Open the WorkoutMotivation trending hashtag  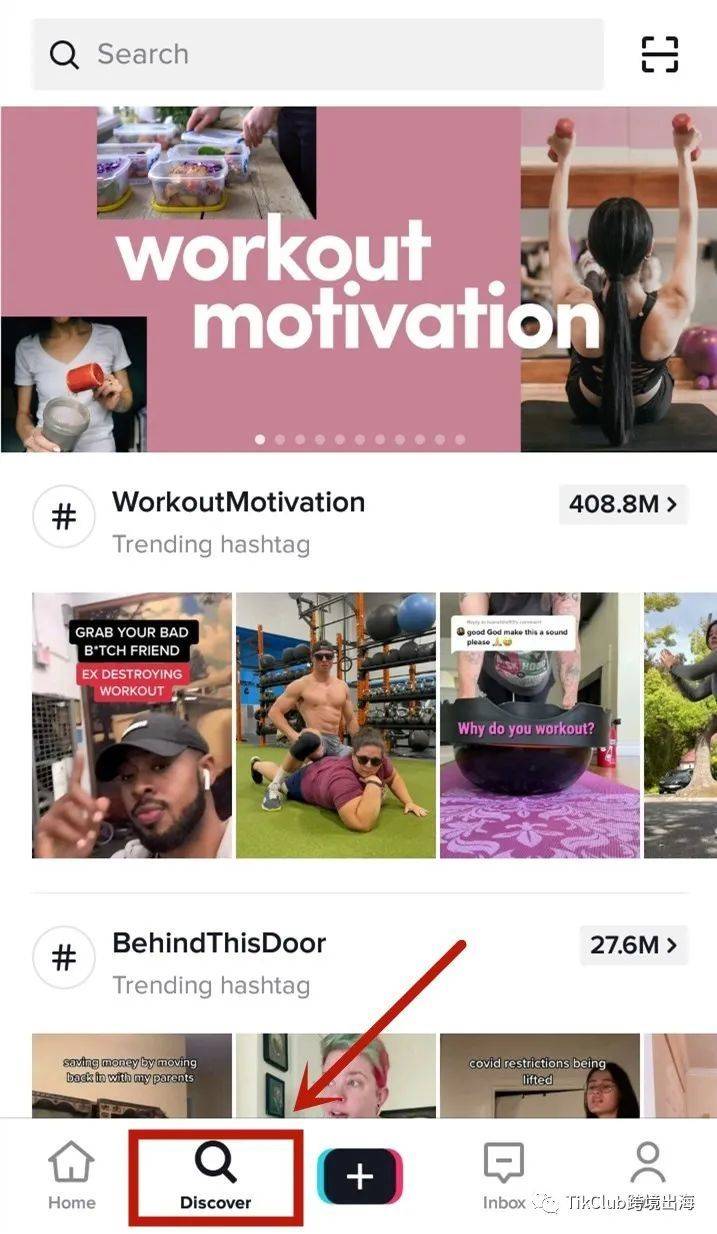pyautogui.click(x=238, y=502)
